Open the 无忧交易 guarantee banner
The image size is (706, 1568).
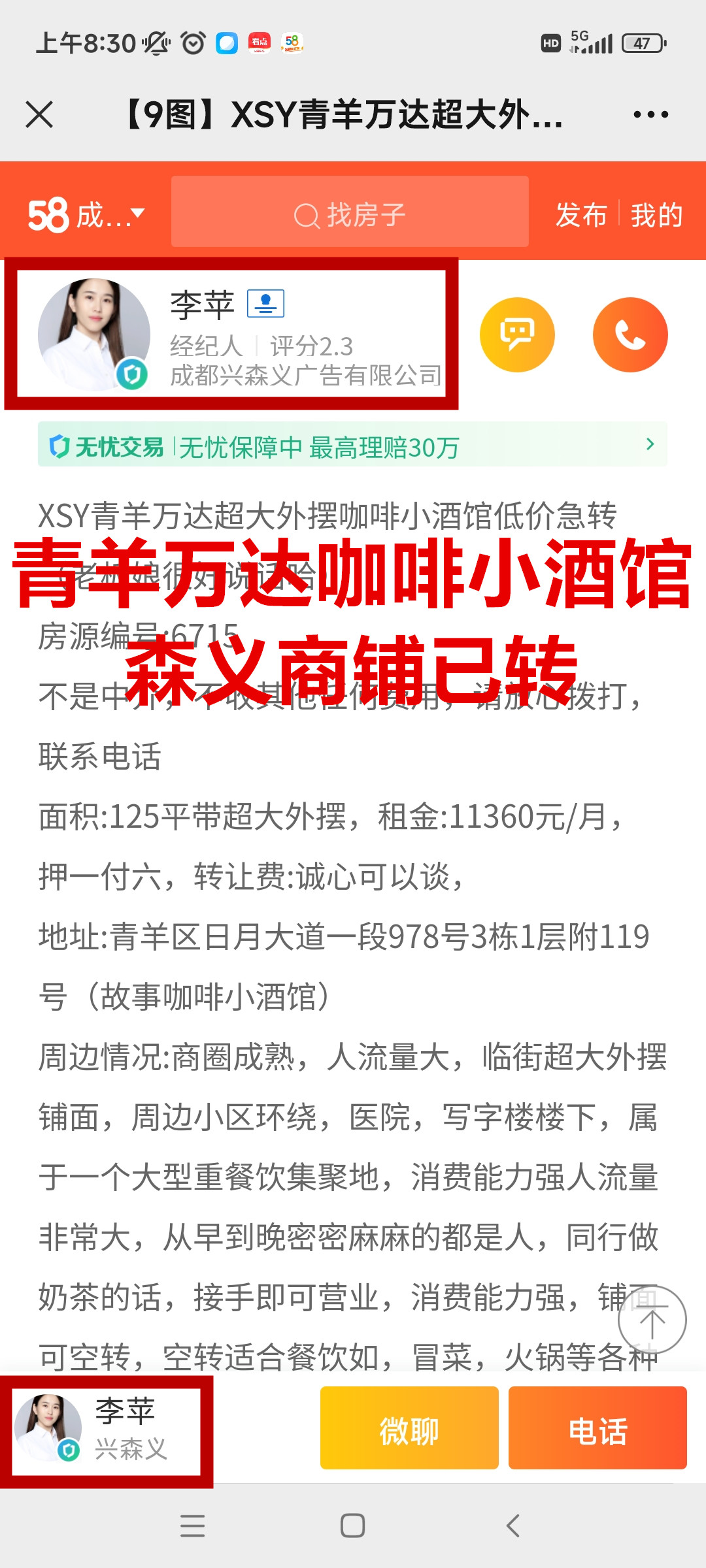coord(352,446)
